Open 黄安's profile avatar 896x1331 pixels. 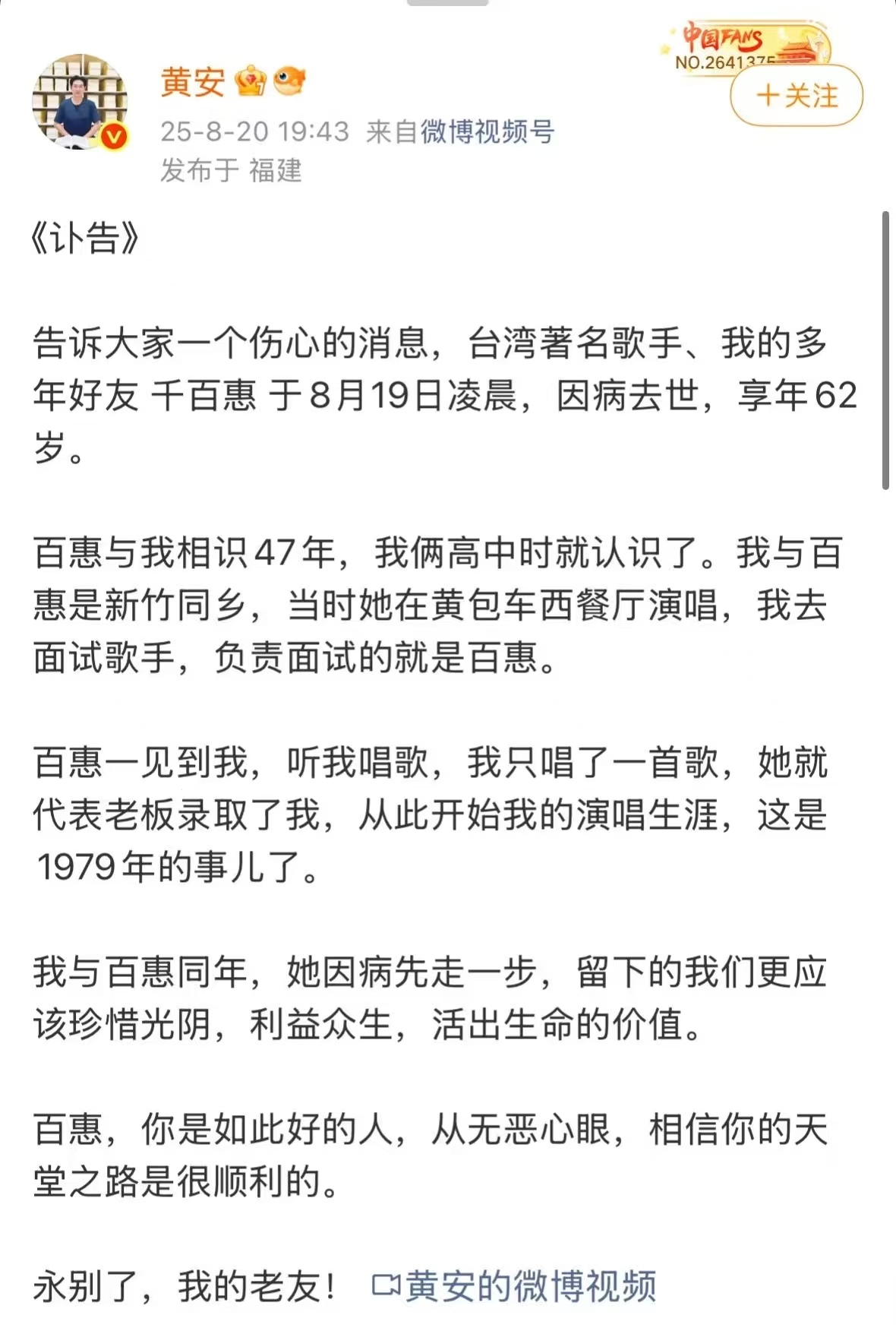(x=80, y=102)
